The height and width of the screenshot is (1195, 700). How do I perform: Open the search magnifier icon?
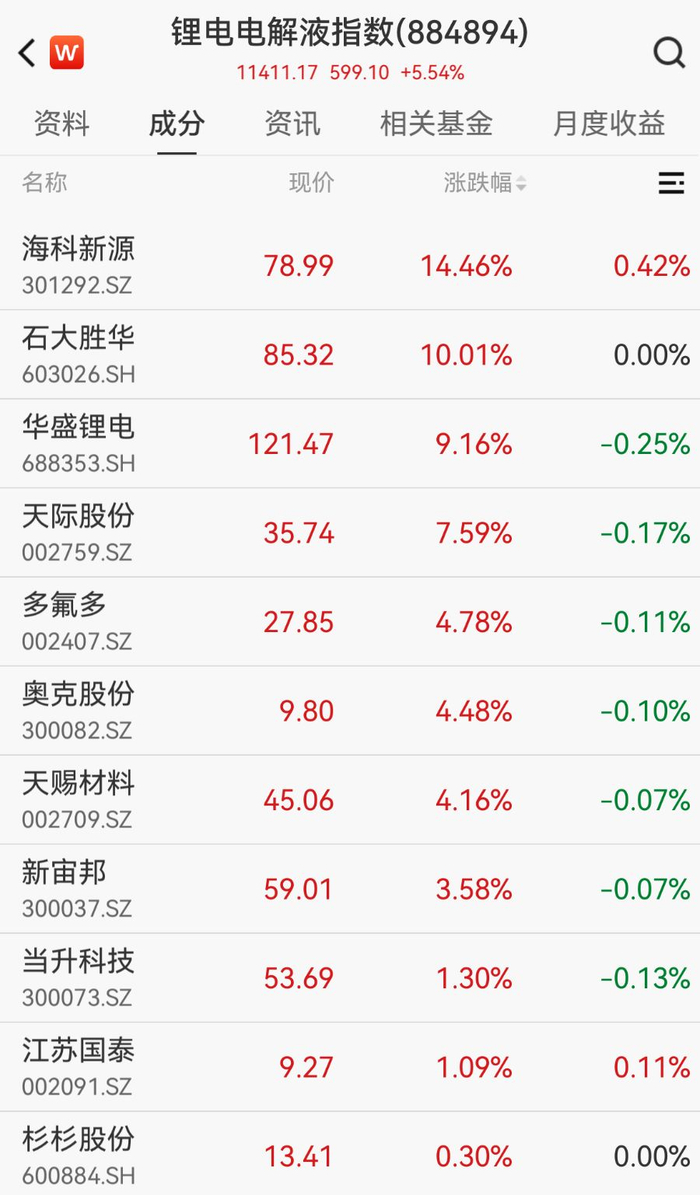pos(669,53)
